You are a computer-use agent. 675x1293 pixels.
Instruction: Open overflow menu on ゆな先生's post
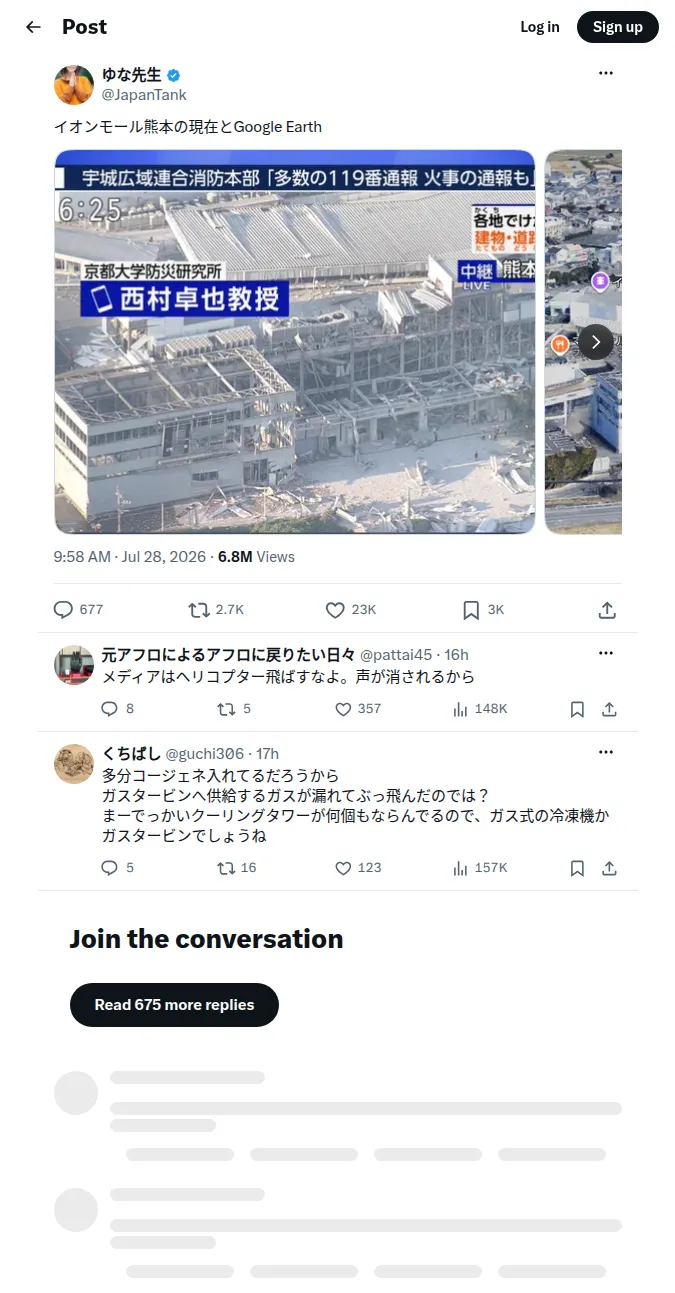[x=605, y=73]
